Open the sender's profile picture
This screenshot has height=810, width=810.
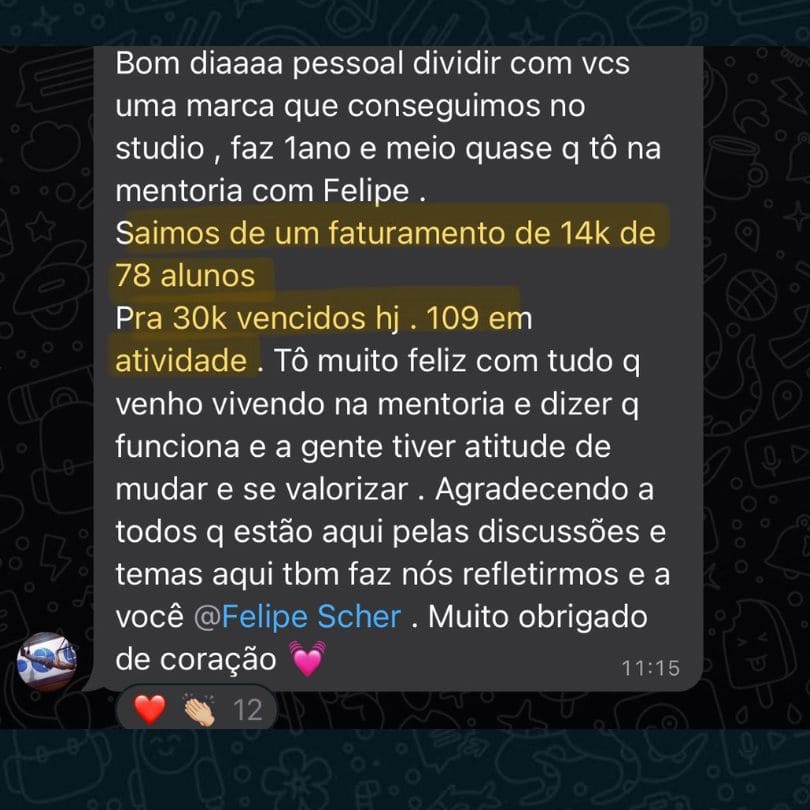pos(47,662)
